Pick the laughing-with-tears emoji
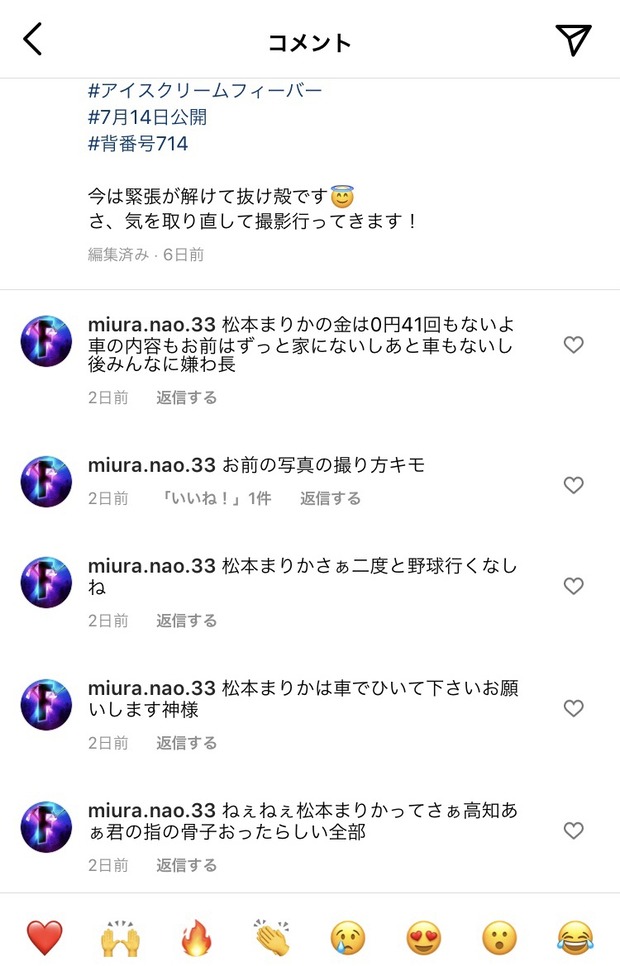This screenshot has width=620, height=966. [x=575, y=937]
